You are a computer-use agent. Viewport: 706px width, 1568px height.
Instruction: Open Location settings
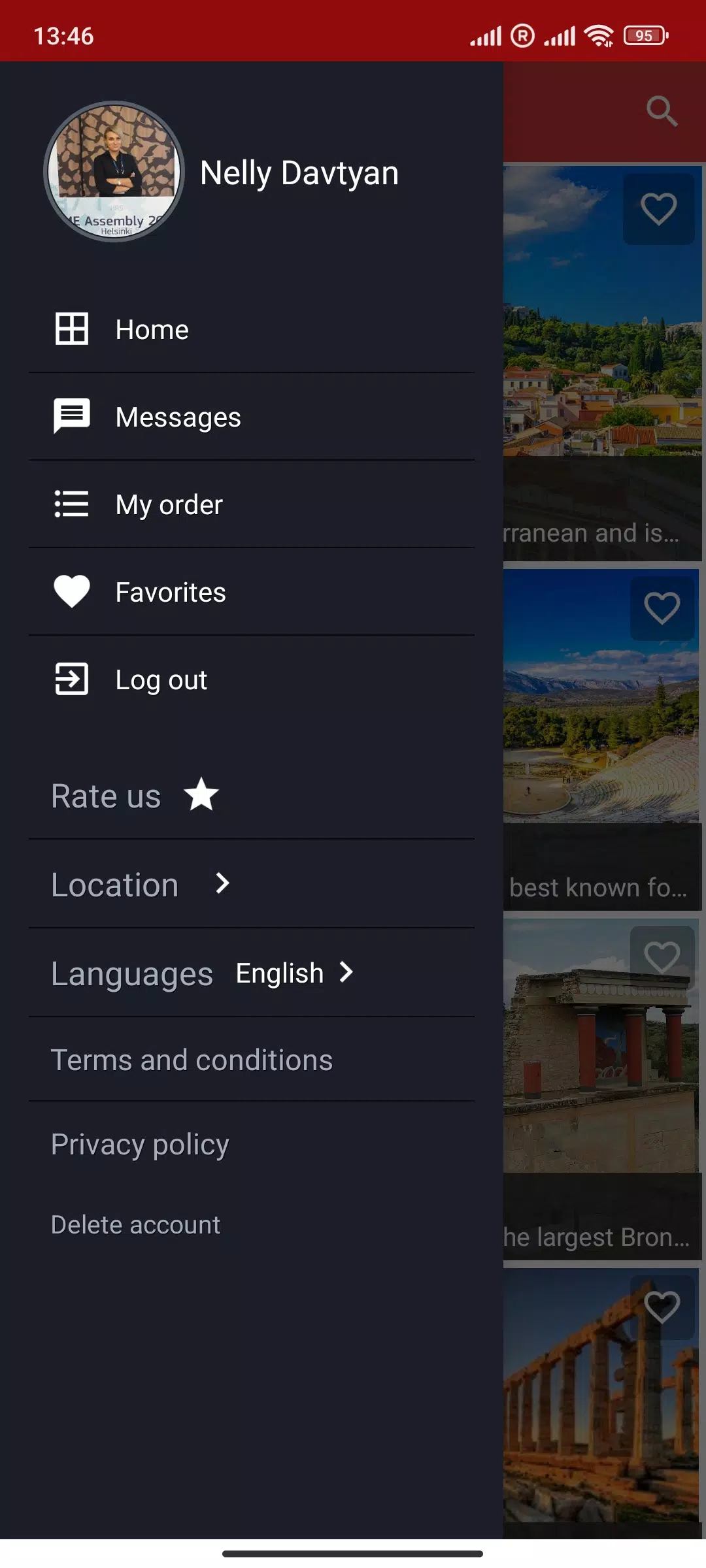(252, 884)
